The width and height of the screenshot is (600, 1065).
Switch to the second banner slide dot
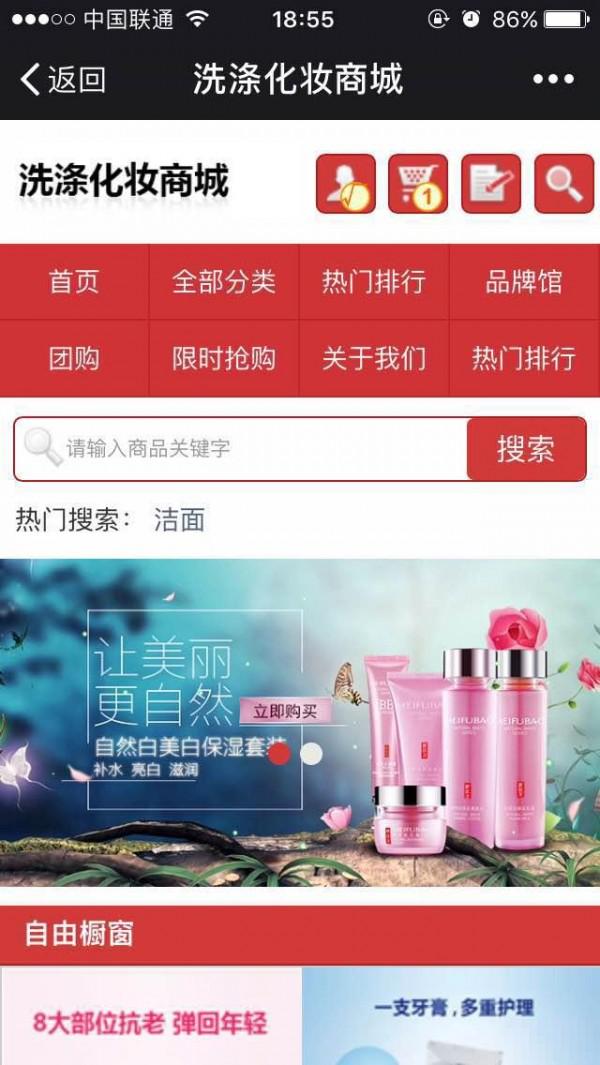(x=311, y=753)
